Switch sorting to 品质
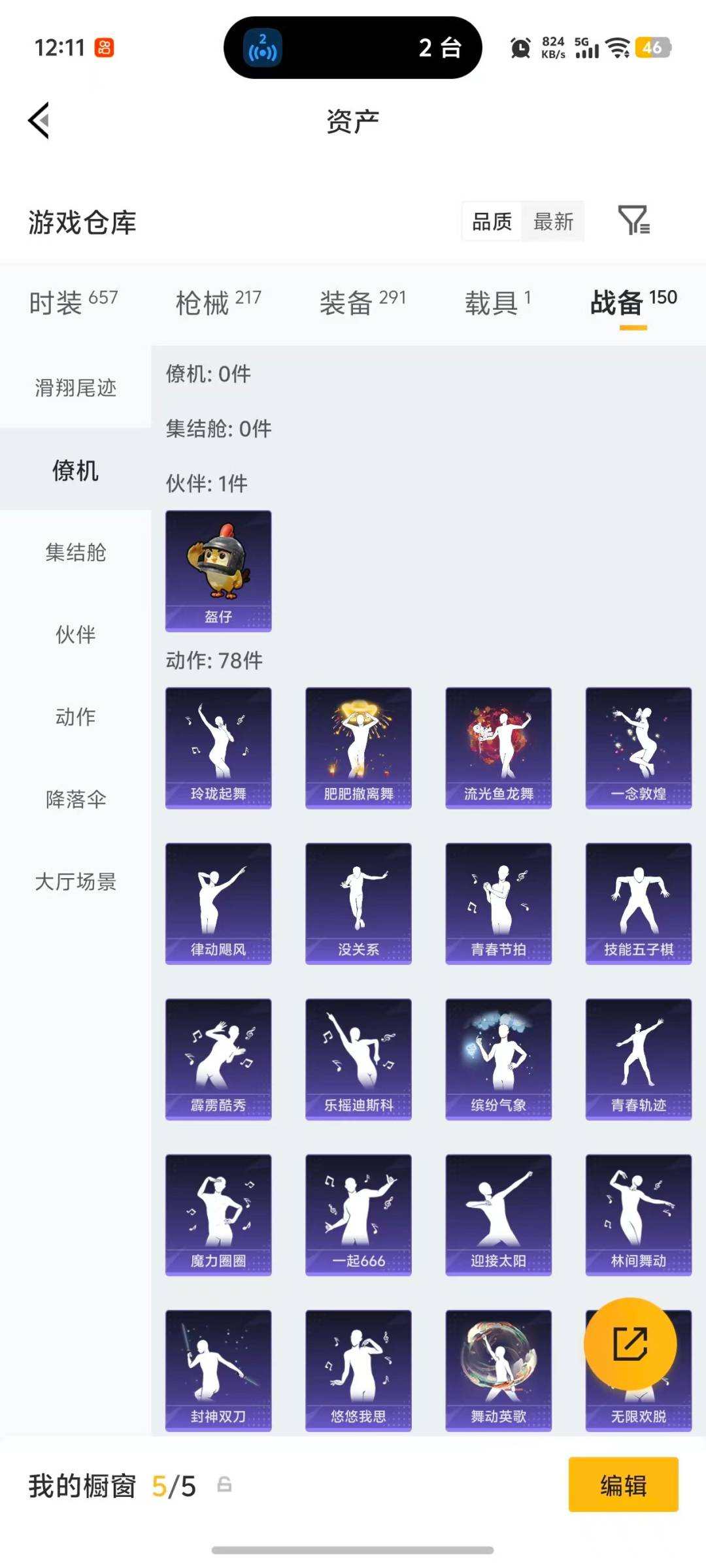 [491, 222]
